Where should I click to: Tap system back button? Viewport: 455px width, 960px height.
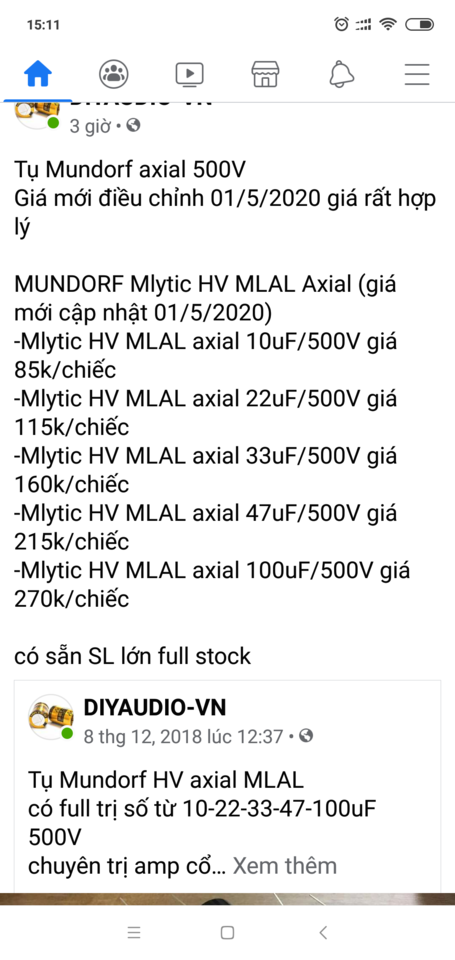click(323, 932)
